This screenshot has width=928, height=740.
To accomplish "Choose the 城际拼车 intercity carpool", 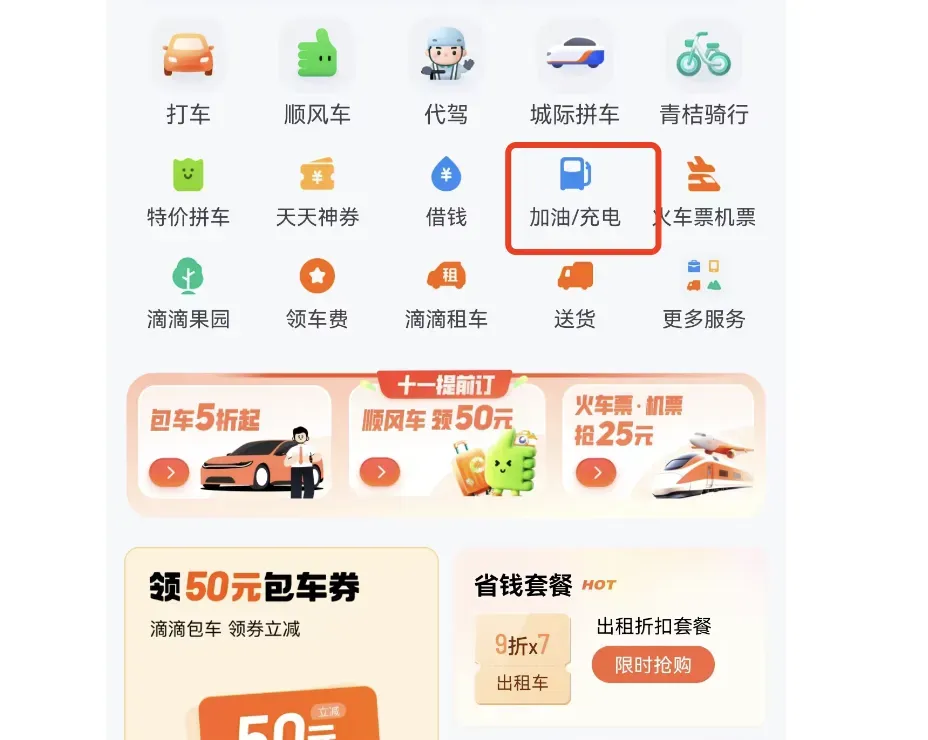I will click(575, 75).
